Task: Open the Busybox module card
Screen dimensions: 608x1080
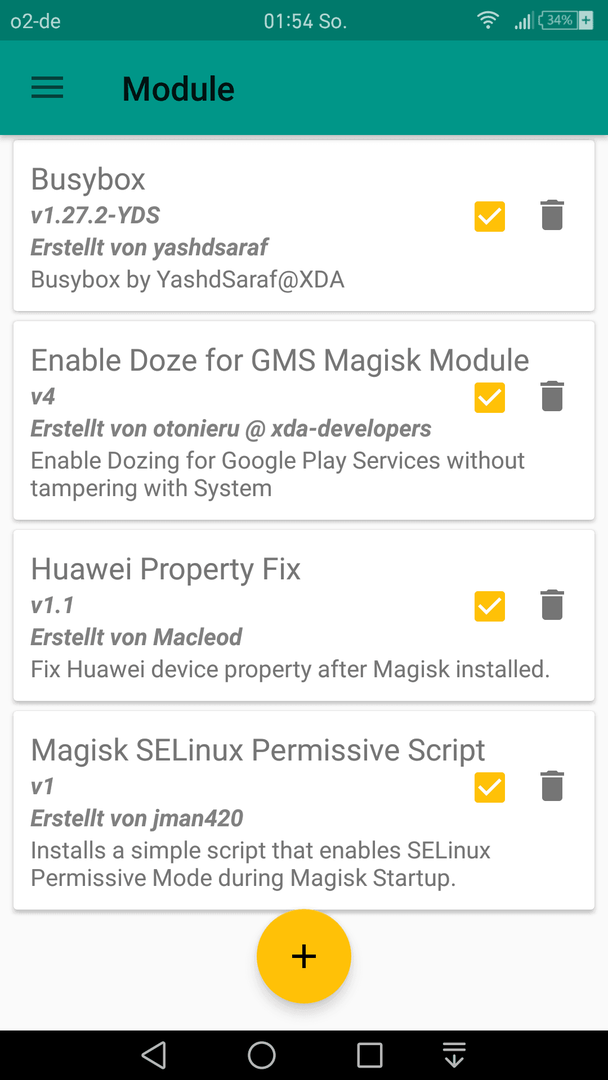Action: (304, 226)
